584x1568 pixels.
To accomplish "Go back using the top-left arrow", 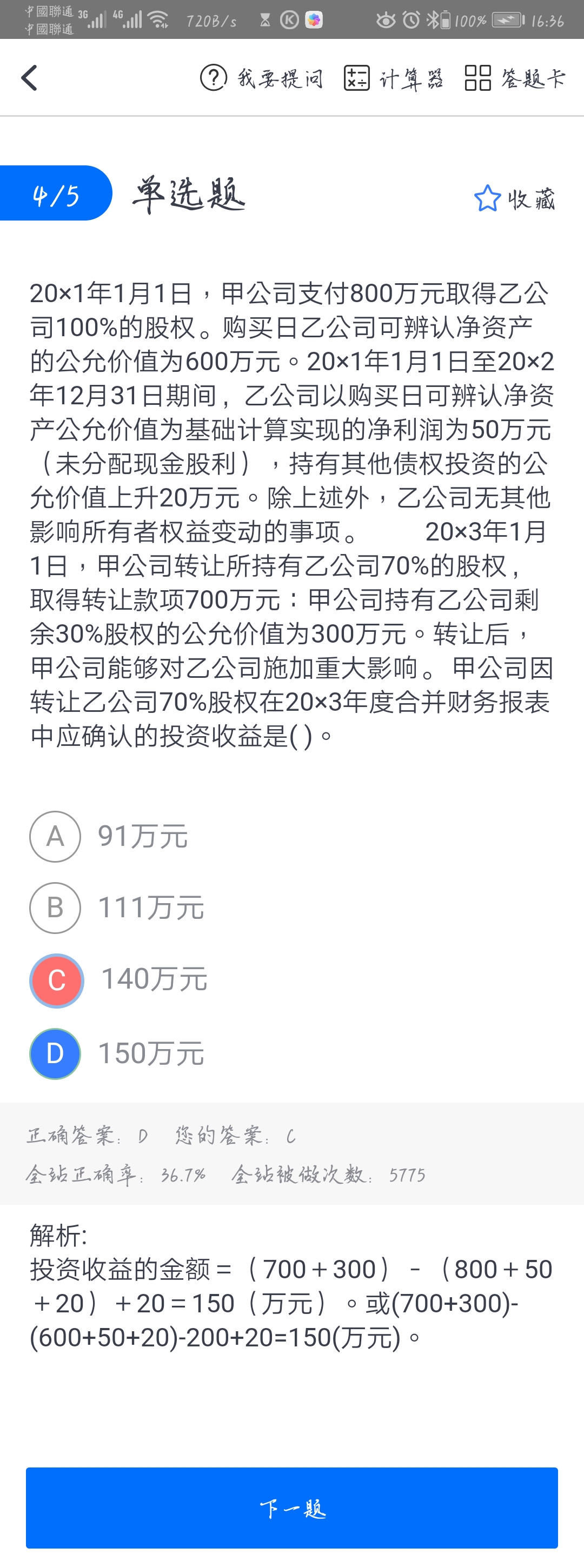I will (x=29, y=78).
